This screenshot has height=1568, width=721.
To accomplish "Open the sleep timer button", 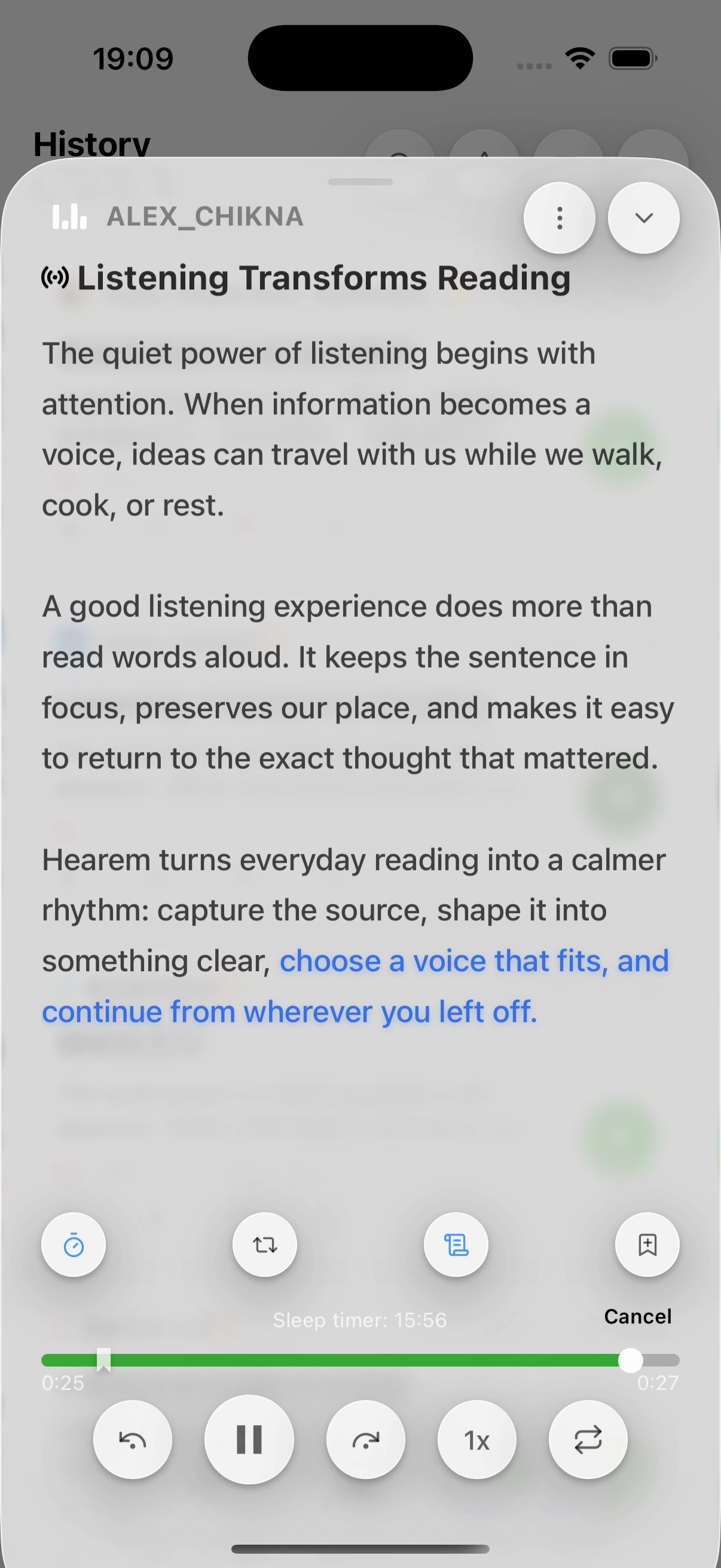I will pos(74,1245).
